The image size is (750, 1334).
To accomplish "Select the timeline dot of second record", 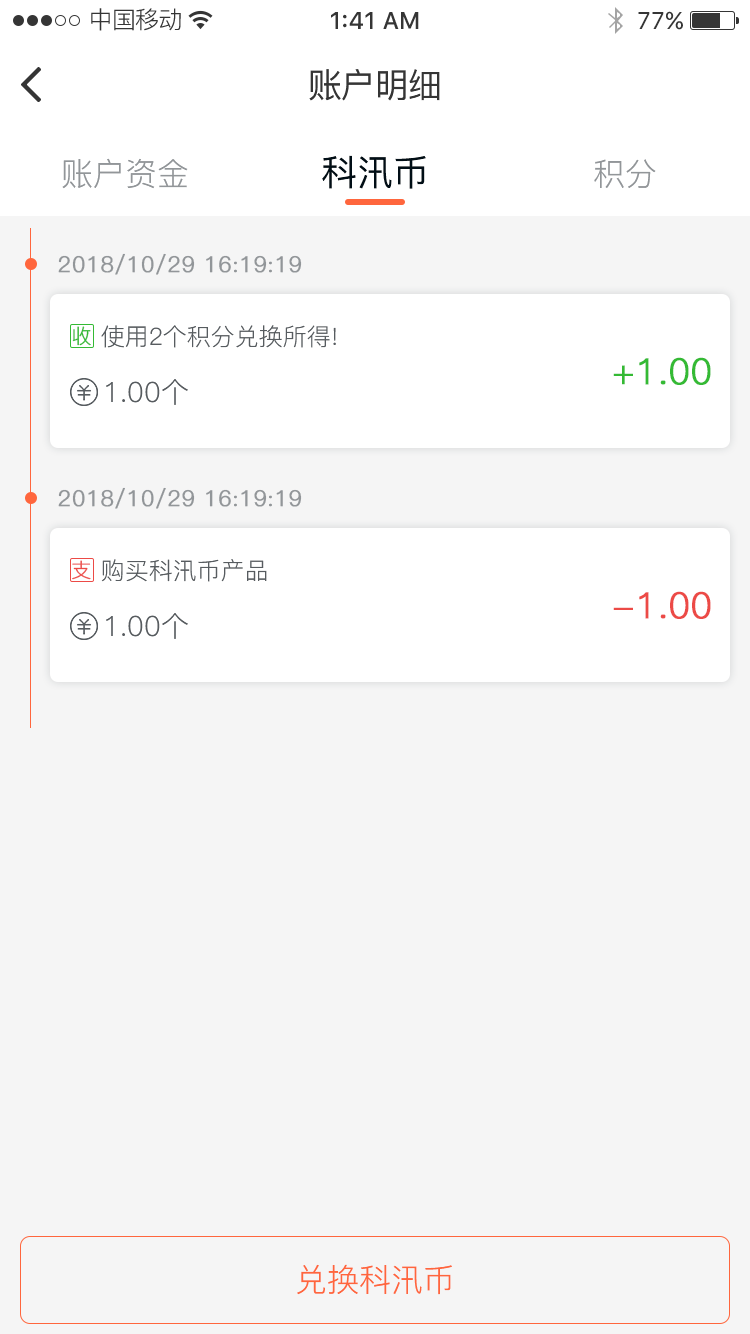I will tap(31, 498).
